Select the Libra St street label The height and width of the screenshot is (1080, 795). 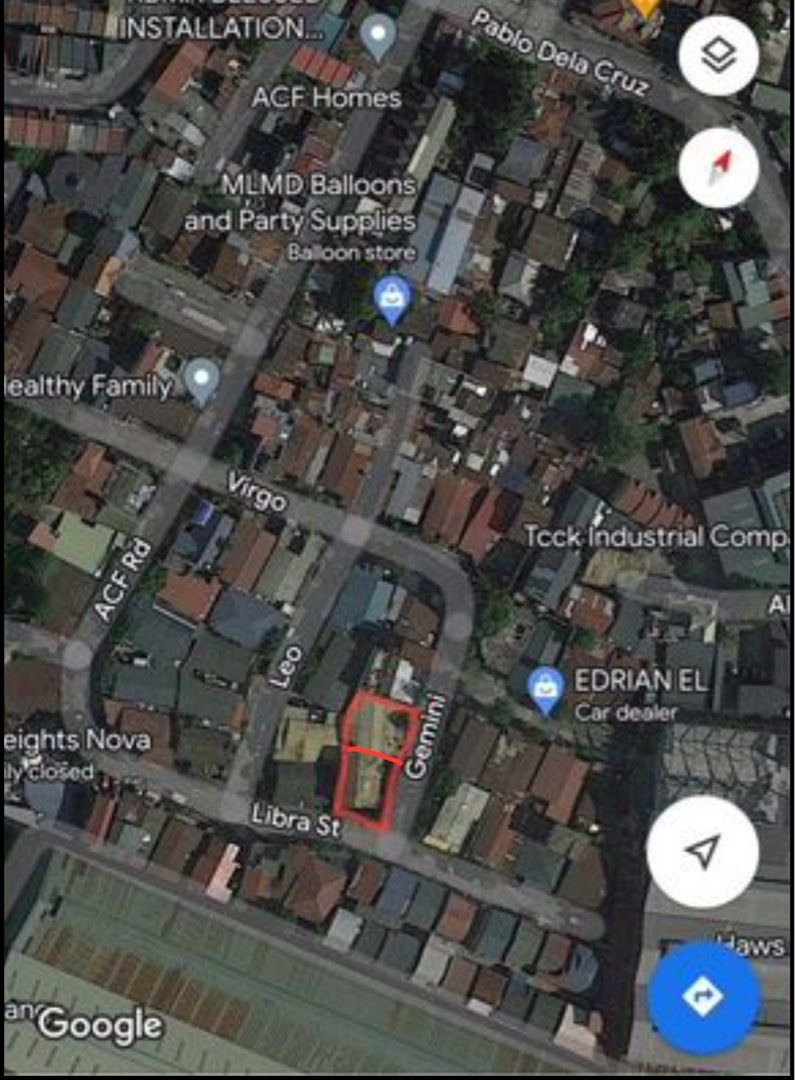pos(295,818)
